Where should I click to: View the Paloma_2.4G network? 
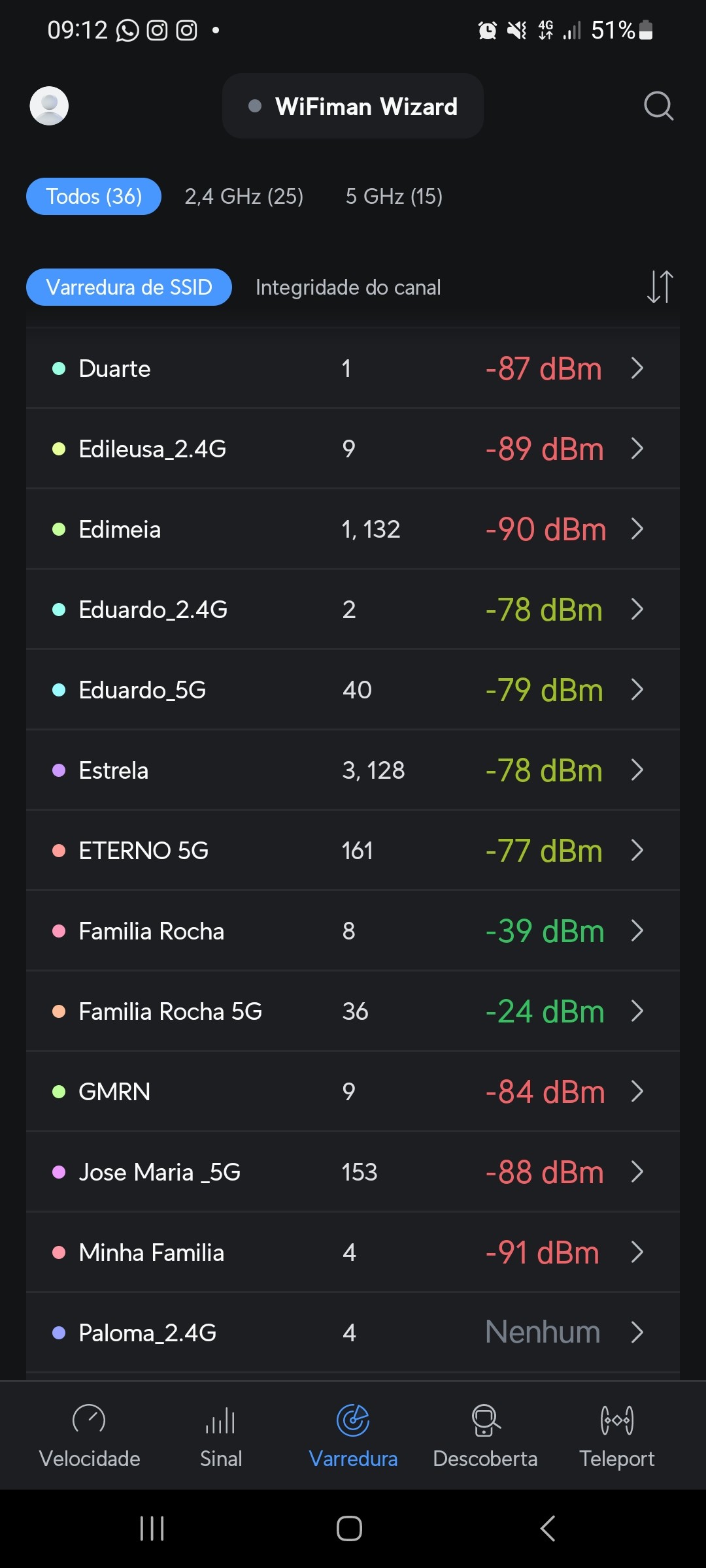click(x=353, y=1333)
